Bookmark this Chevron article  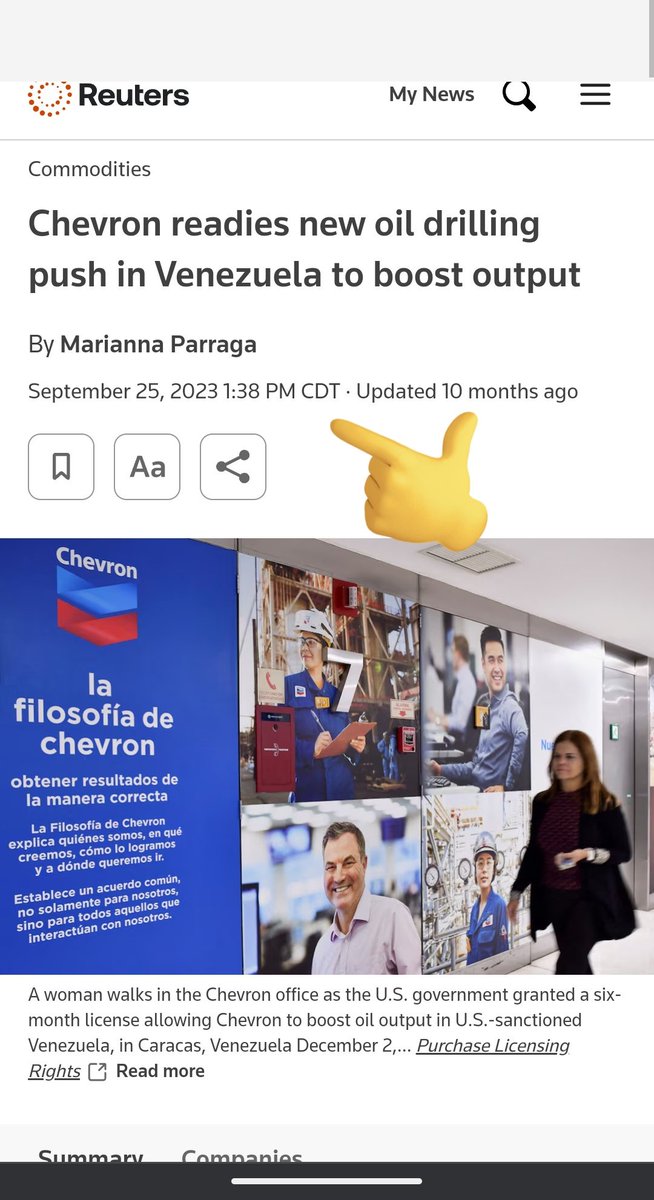point(61,466)
